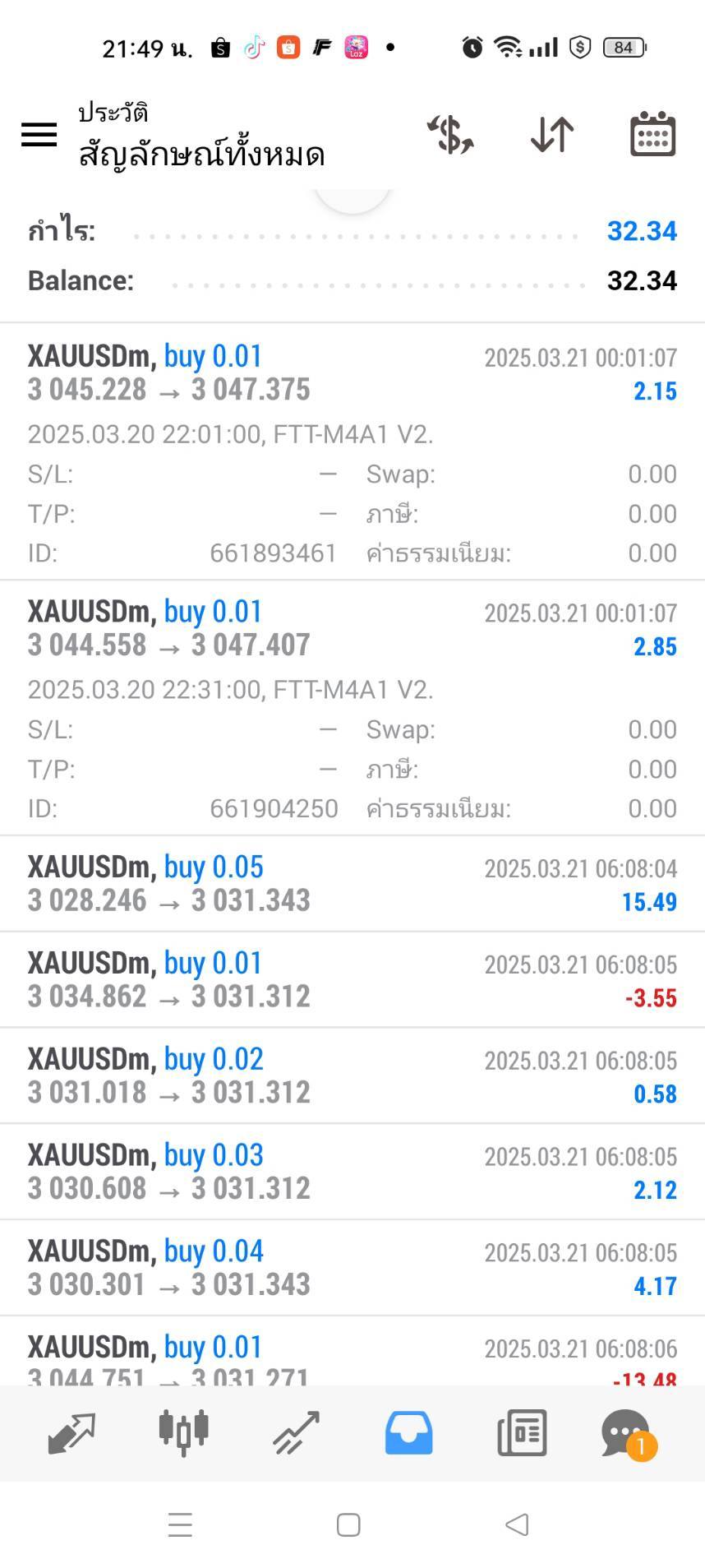Viewport: 705px width, 1568px height.
Task: Open the symbol filter currency icon
Action: pyautogui.click(x=450, y=134)
